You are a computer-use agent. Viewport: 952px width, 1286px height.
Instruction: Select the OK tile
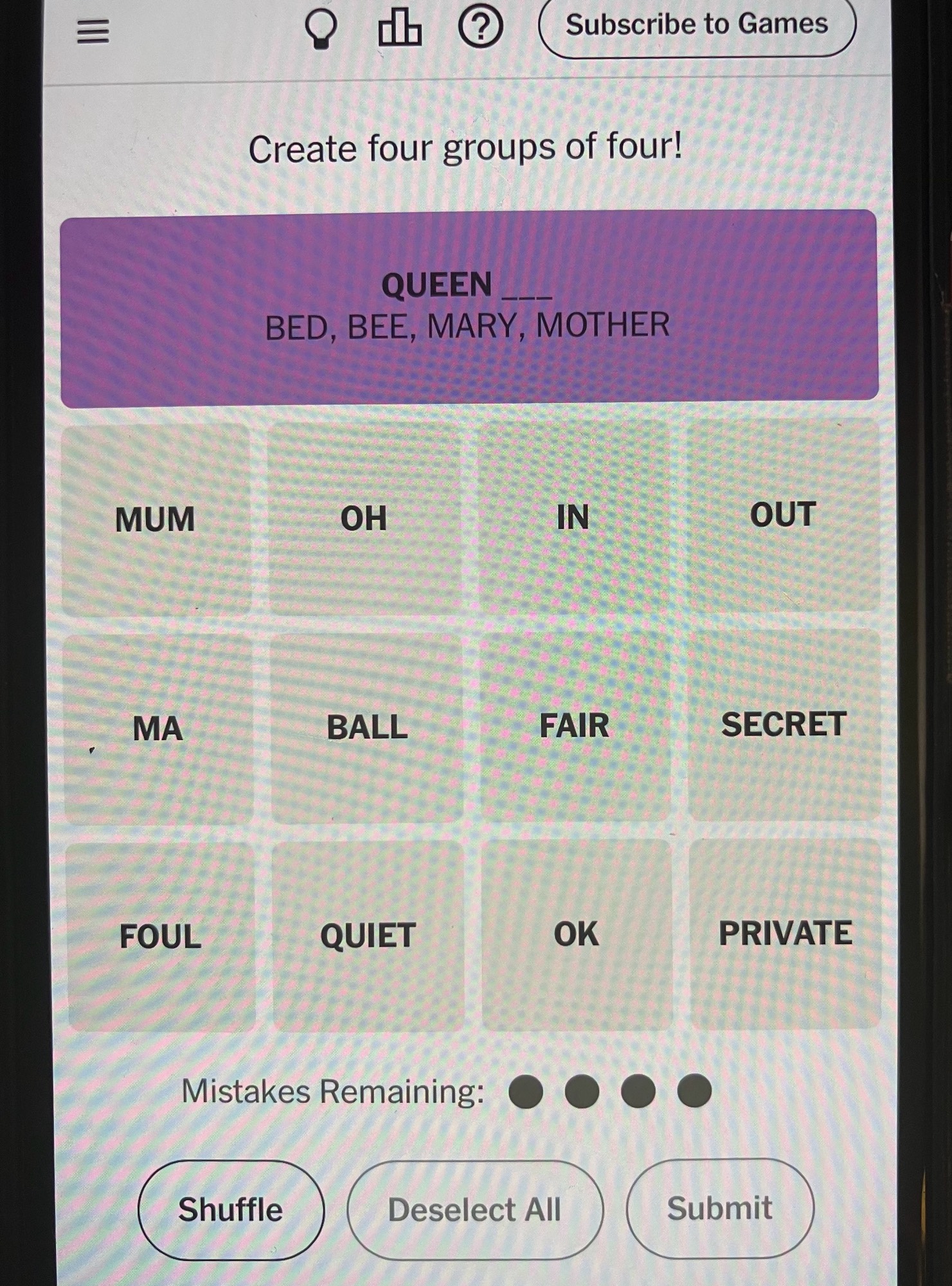pyautogui.click(x=577, y=934)
